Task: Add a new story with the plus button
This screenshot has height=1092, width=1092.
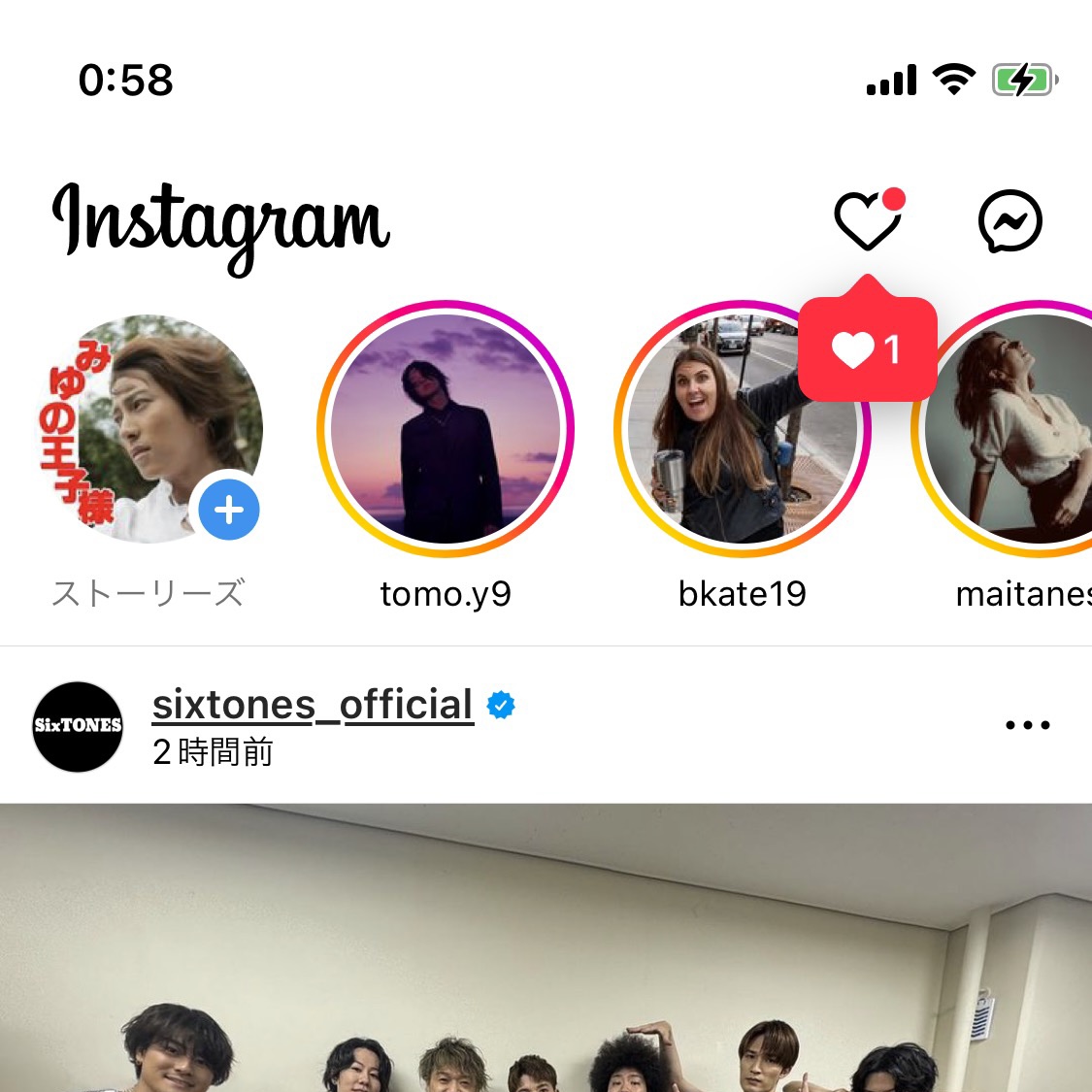Action: click(229, 510)
